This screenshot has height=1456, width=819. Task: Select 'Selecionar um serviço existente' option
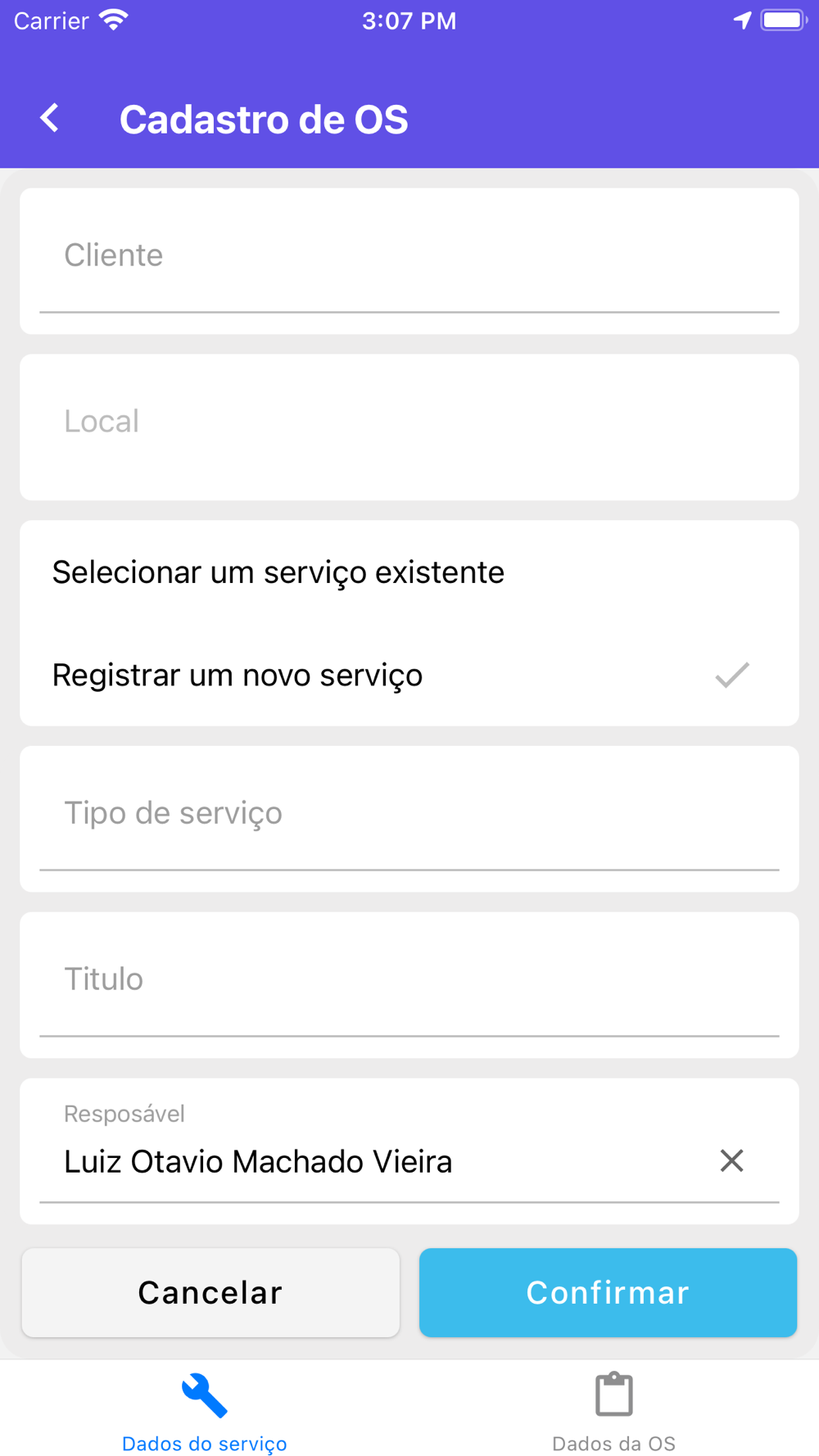(409, 572)
